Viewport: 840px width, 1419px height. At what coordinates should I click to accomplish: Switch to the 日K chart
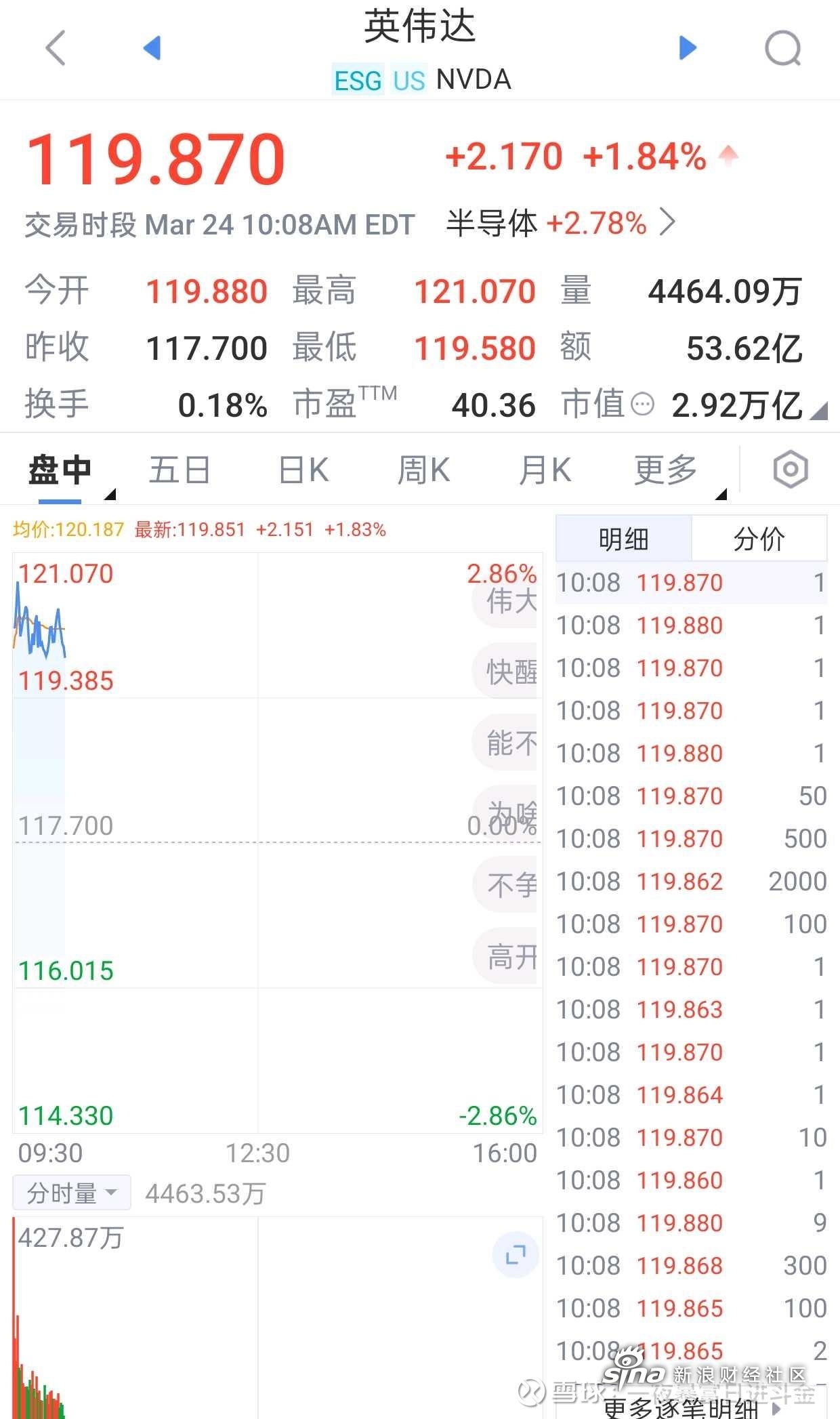[x=303, y=470]
